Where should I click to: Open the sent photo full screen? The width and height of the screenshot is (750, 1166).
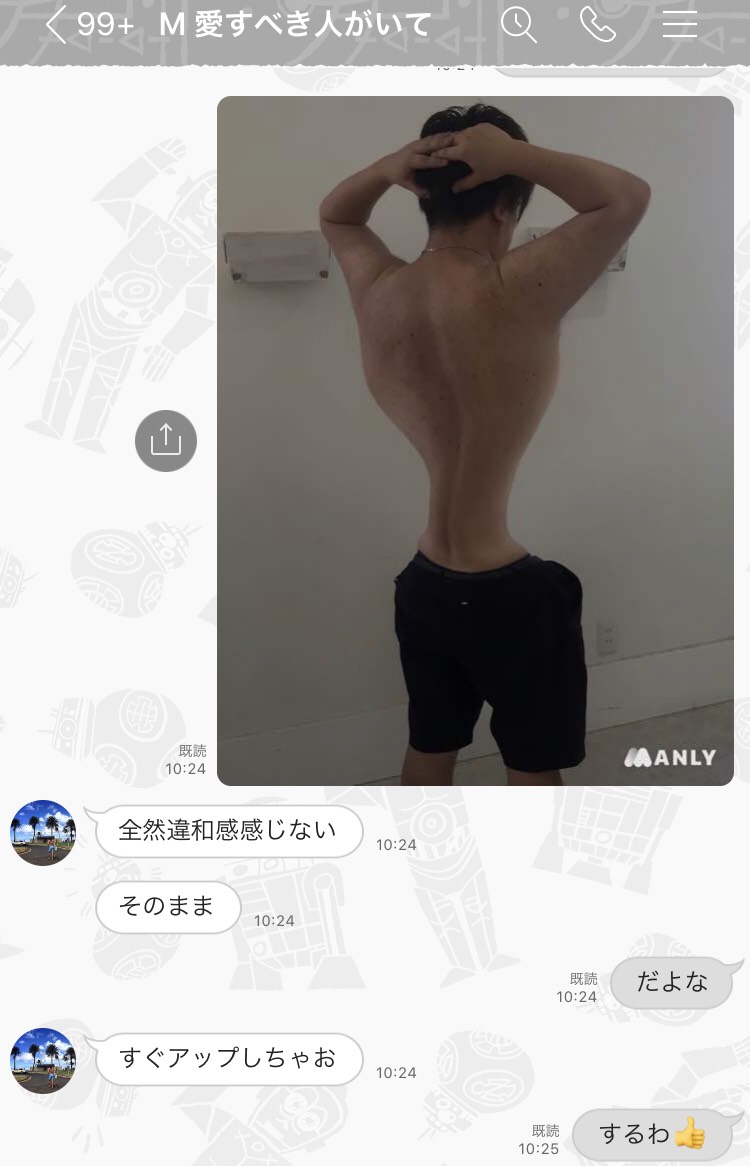pyautogui.click(x=475, y=440)
